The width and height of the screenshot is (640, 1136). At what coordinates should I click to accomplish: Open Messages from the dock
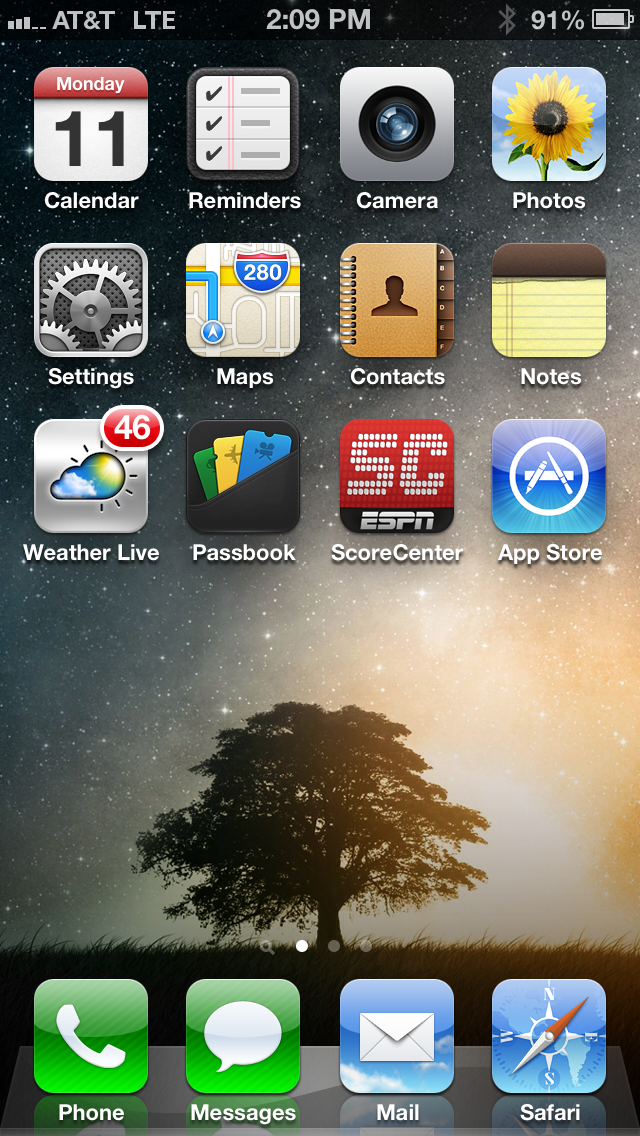[x=244, y=1036]
